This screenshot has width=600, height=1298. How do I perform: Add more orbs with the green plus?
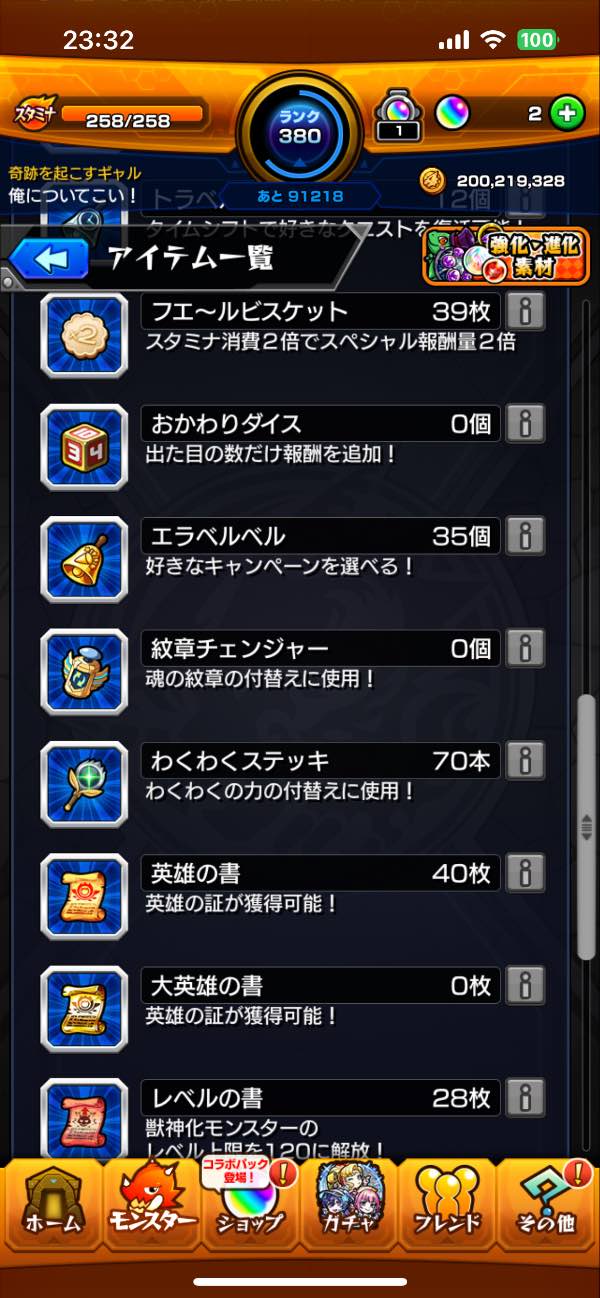click(567, 114)
